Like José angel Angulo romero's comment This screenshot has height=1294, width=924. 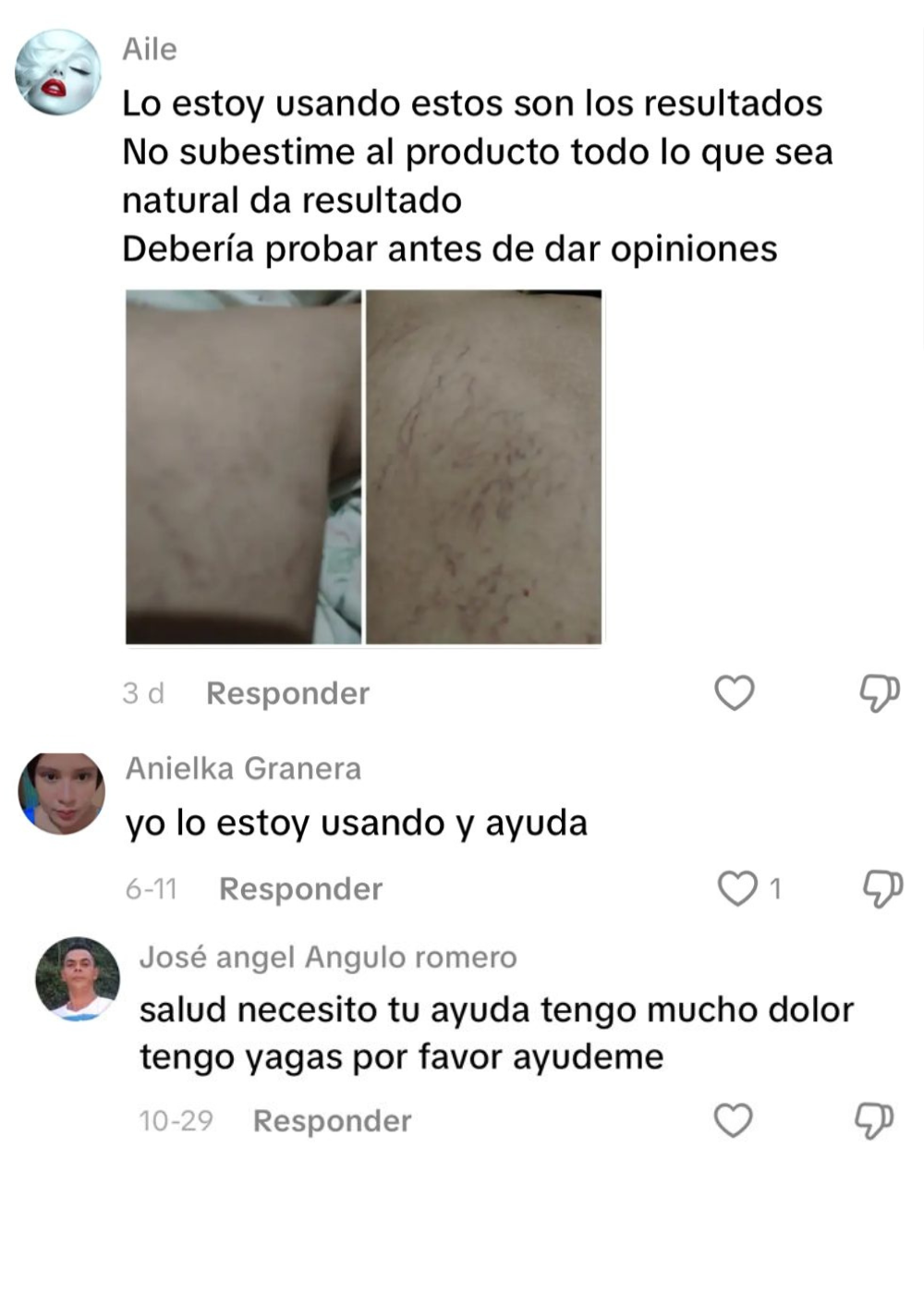[x=734, y=1120]
